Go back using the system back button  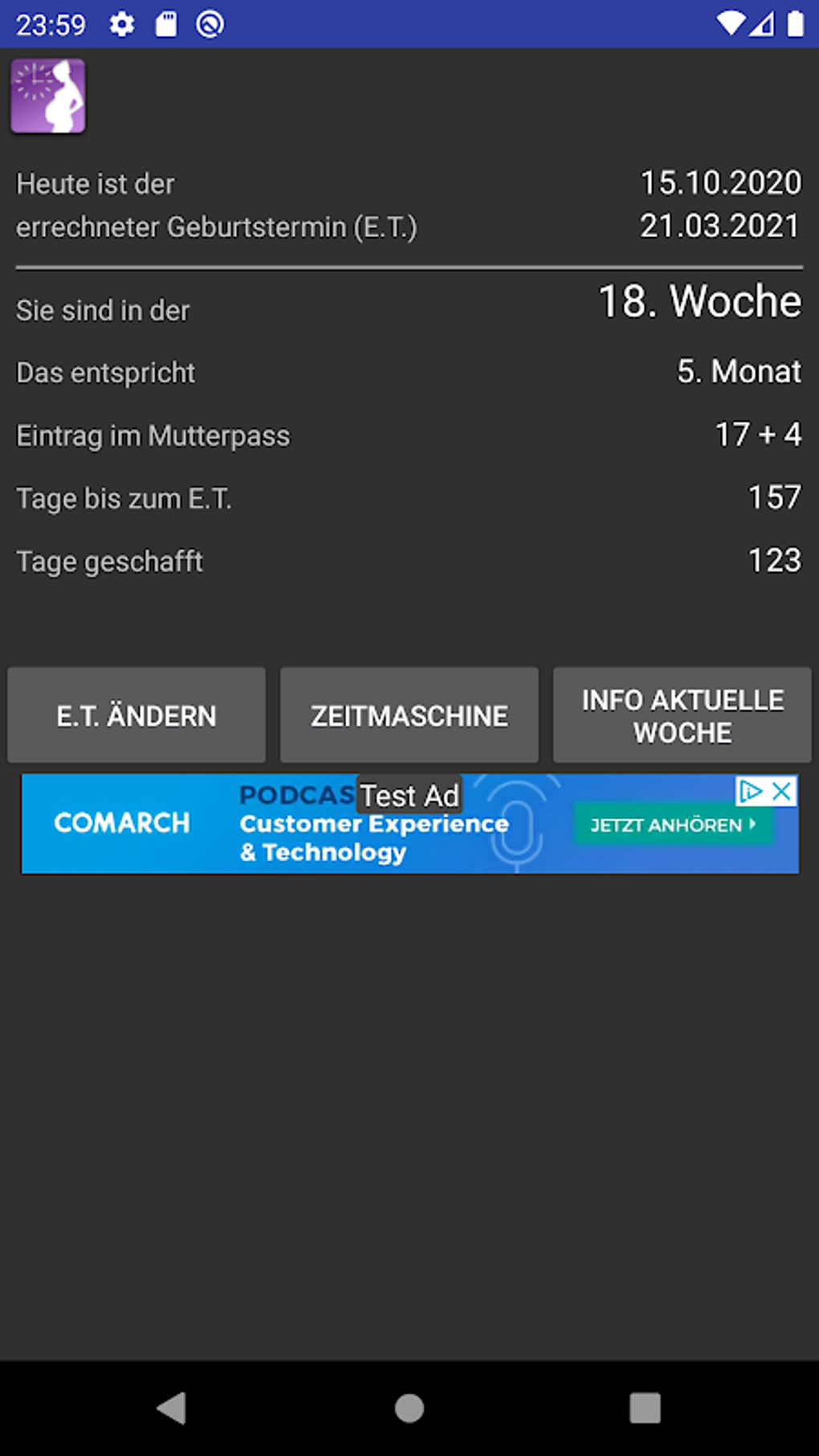pos(172,1408)
